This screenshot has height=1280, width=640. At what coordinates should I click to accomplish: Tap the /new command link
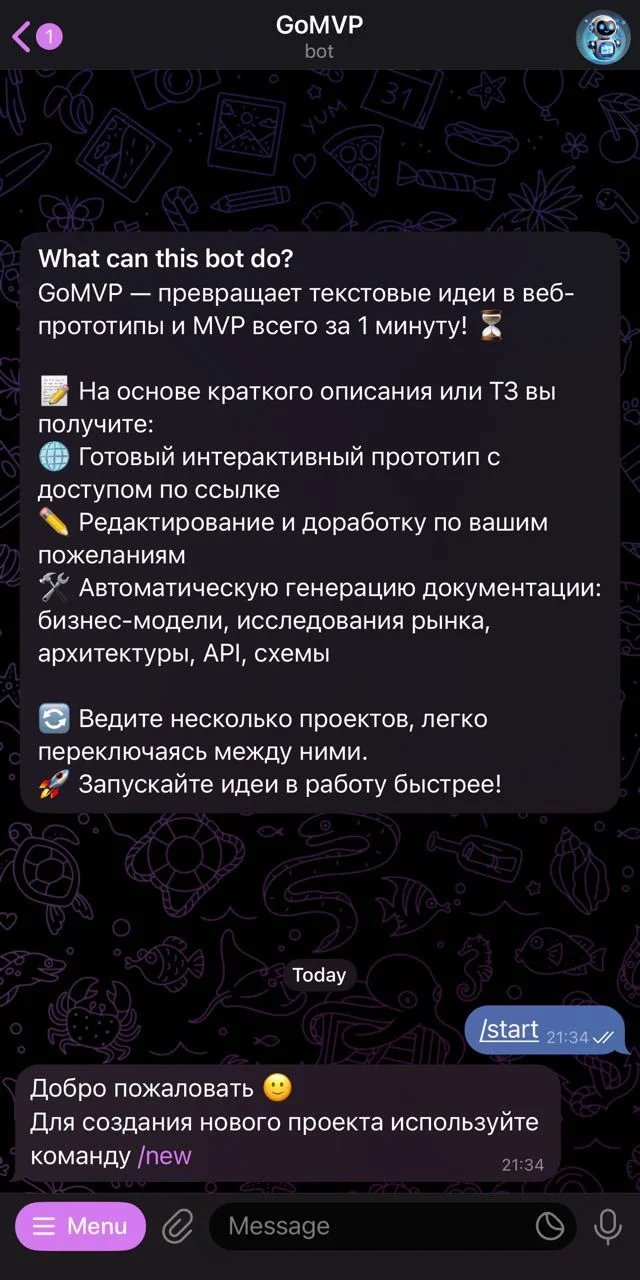click(164, 1156)
